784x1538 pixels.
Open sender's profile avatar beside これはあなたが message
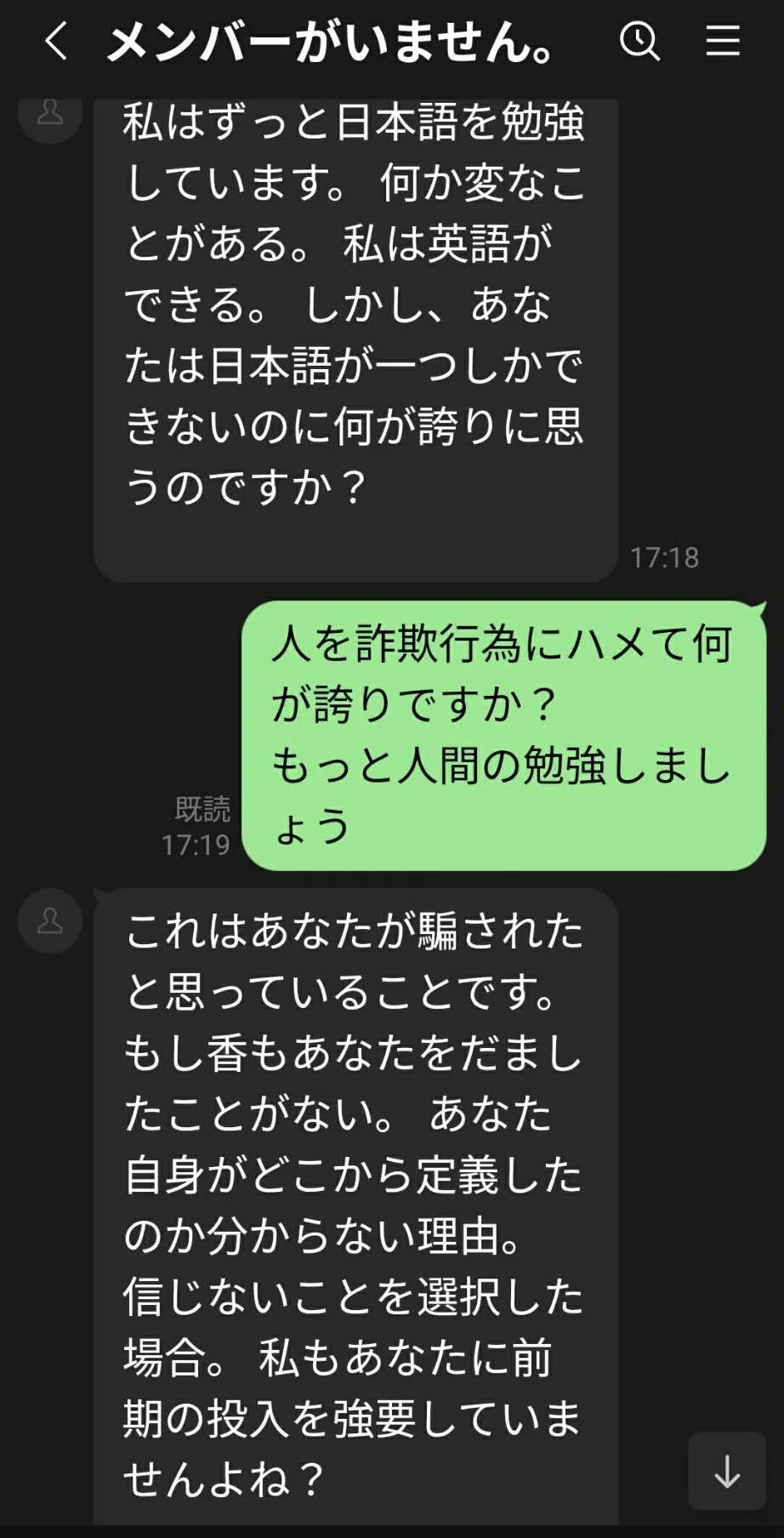point(50,920)
